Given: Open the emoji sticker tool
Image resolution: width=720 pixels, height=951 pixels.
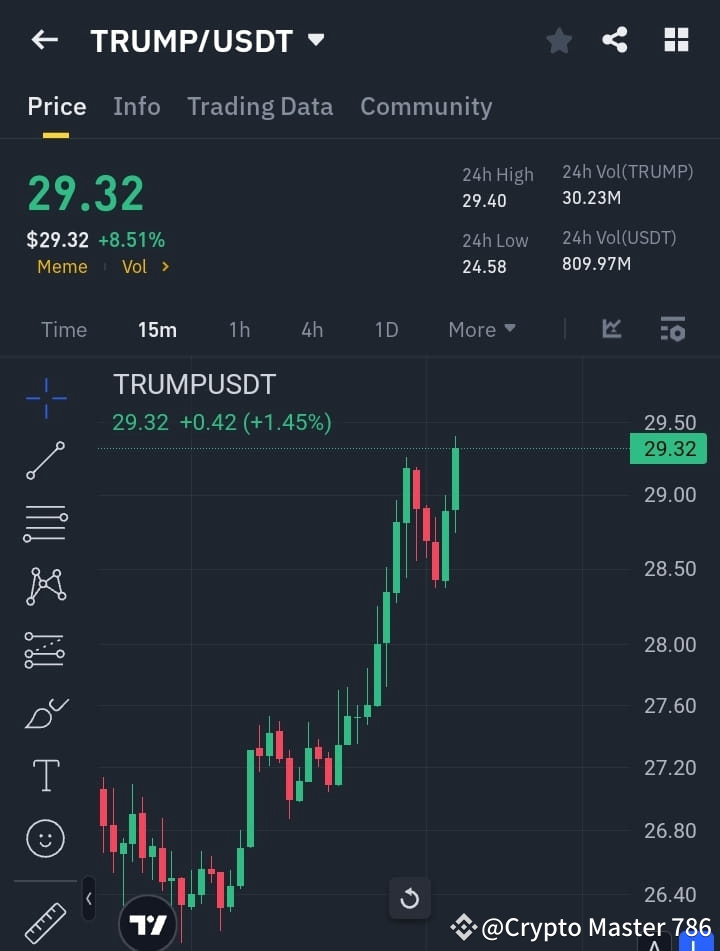Looking at the screenshot, I should pos(45,838).
